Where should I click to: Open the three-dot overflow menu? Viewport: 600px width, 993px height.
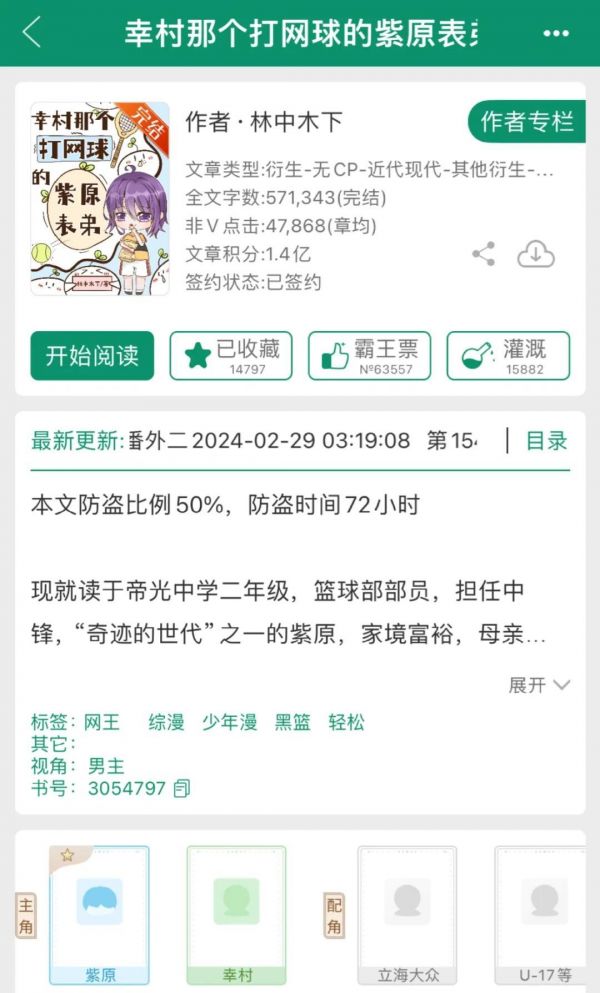(556, 34)
